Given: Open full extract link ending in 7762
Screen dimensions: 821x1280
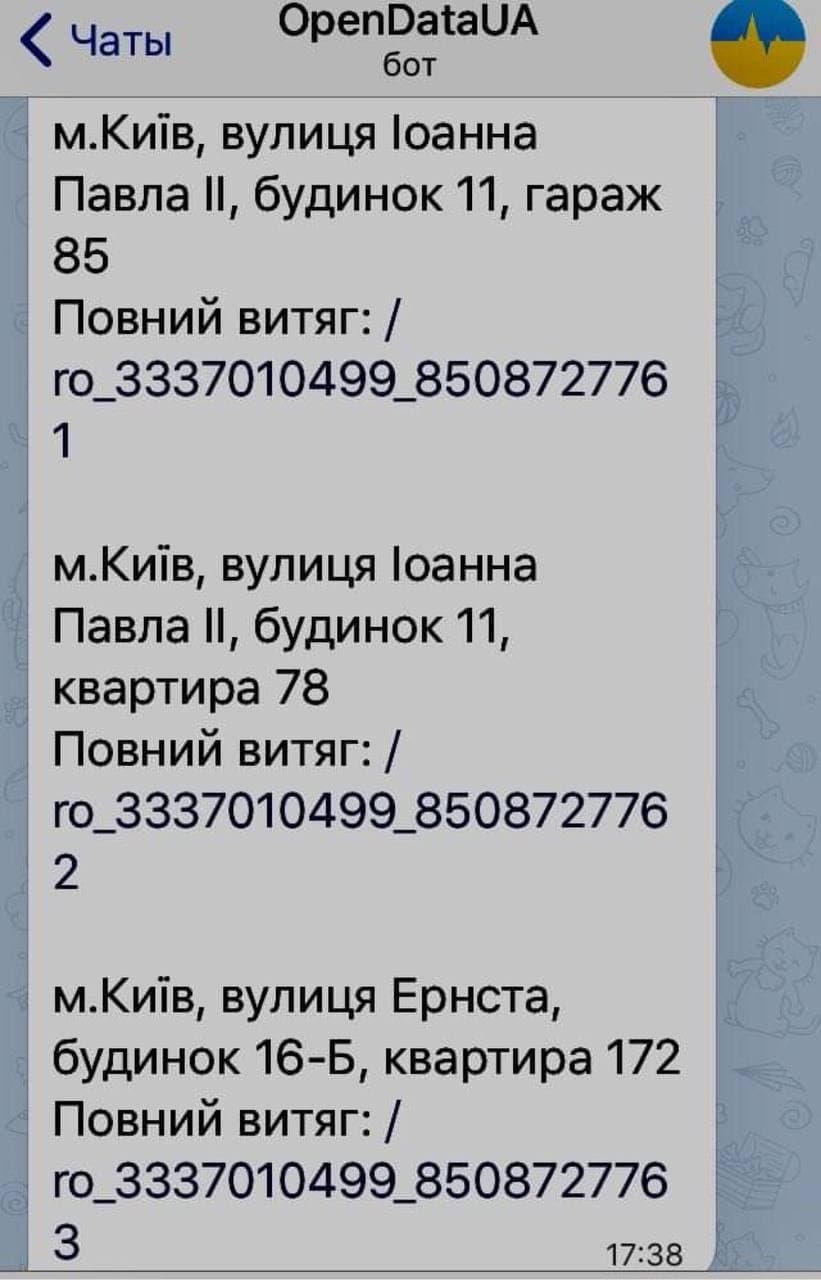Looking at the screenshot, I should (x=358, y=812).
